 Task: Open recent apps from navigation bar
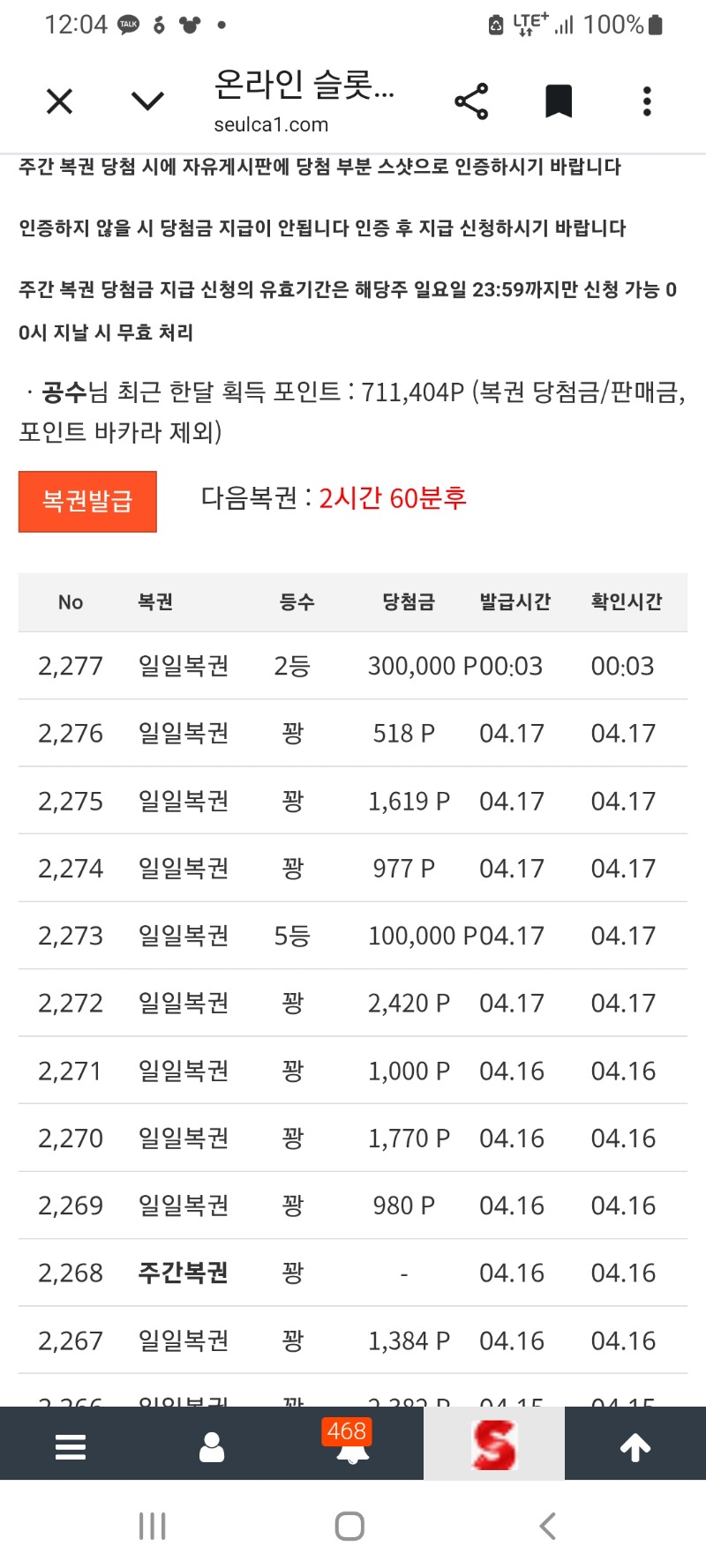(153, 1526)
